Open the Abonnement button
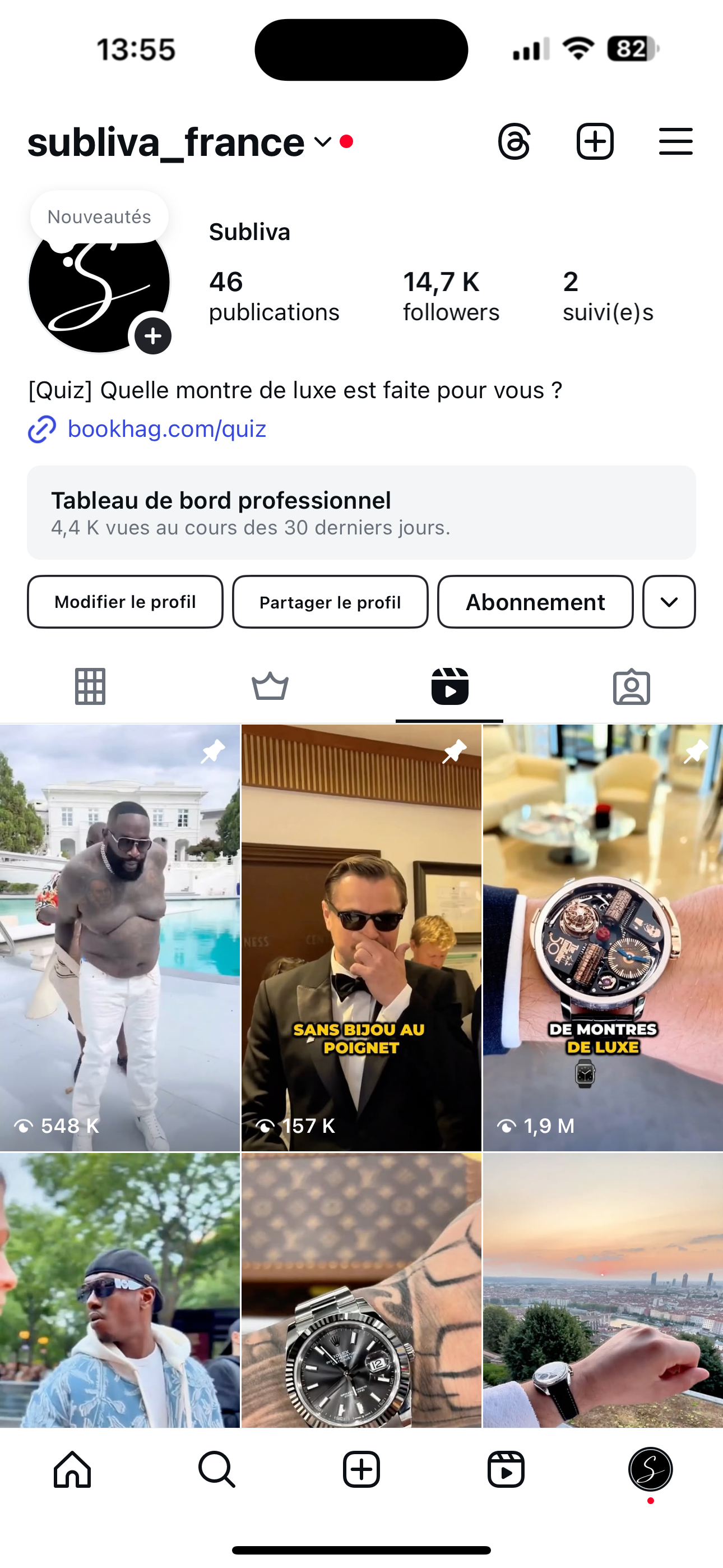 (x=536, y=602)
